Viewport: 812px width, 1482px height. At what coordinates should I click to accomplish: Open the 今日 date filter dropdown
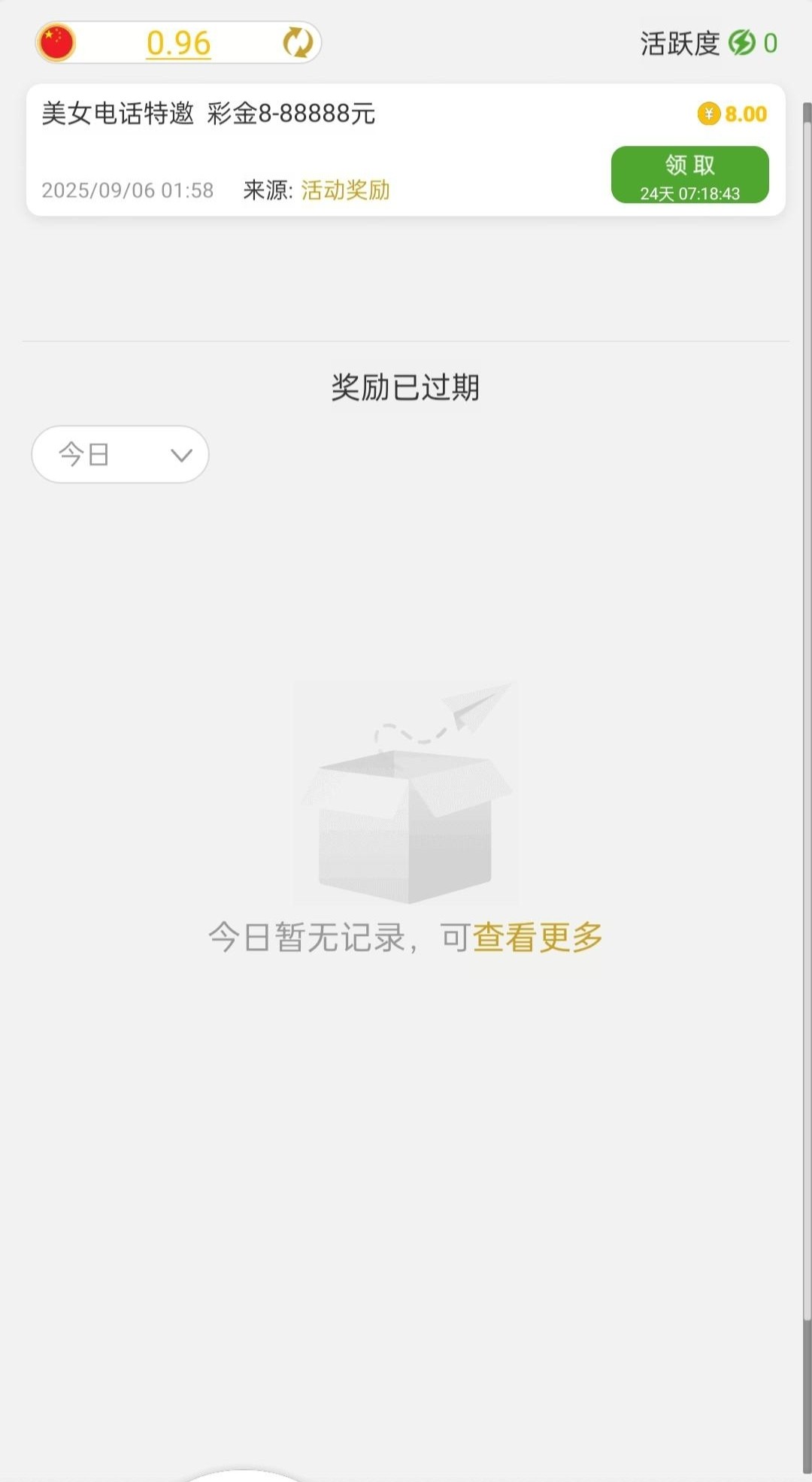pos(120,454)
